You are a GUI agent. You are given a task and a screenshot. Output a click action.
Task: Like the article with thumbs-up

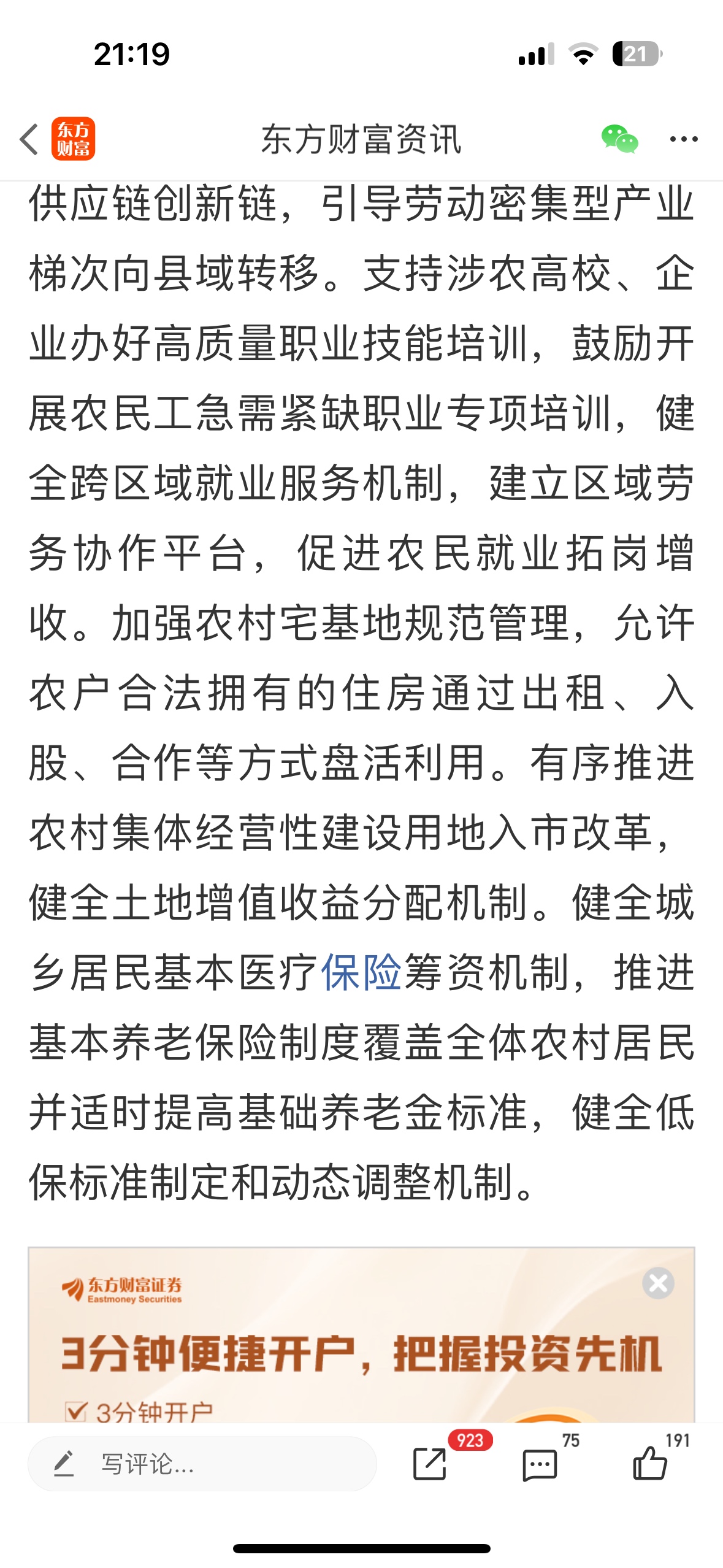[x=650, y=1463]
